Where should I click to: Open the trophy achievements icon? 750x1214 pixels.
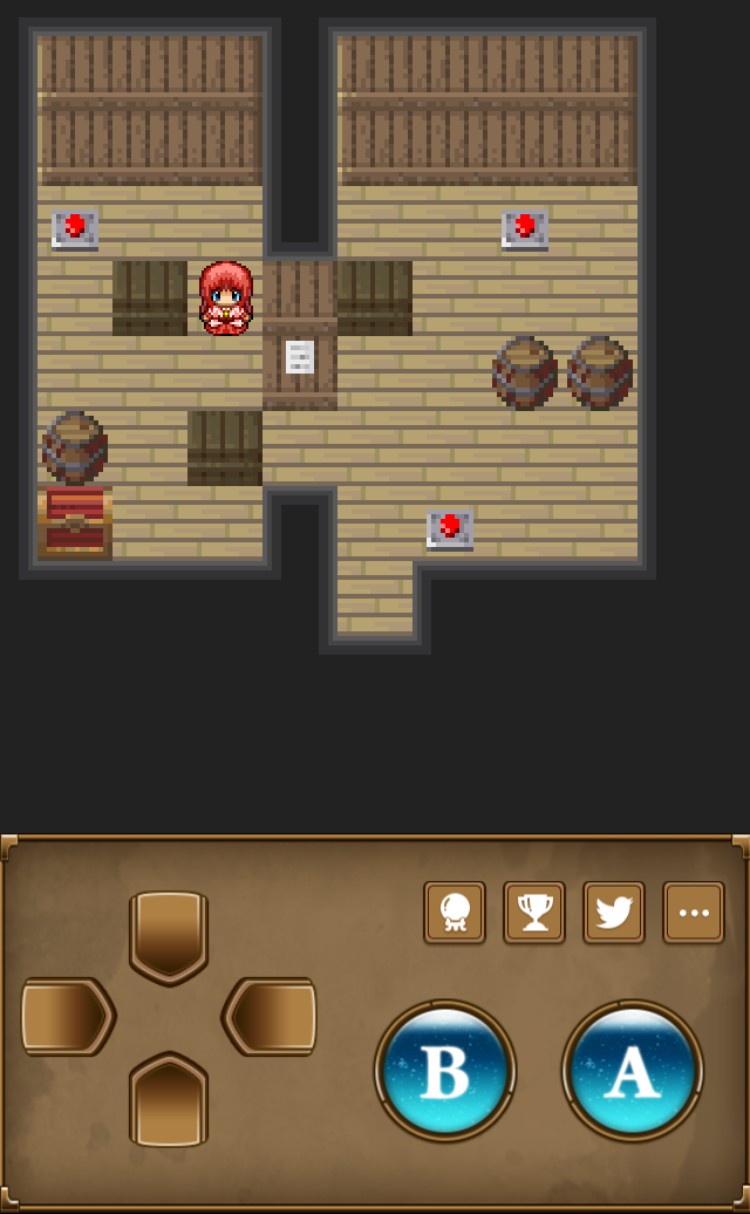[534, 912]
